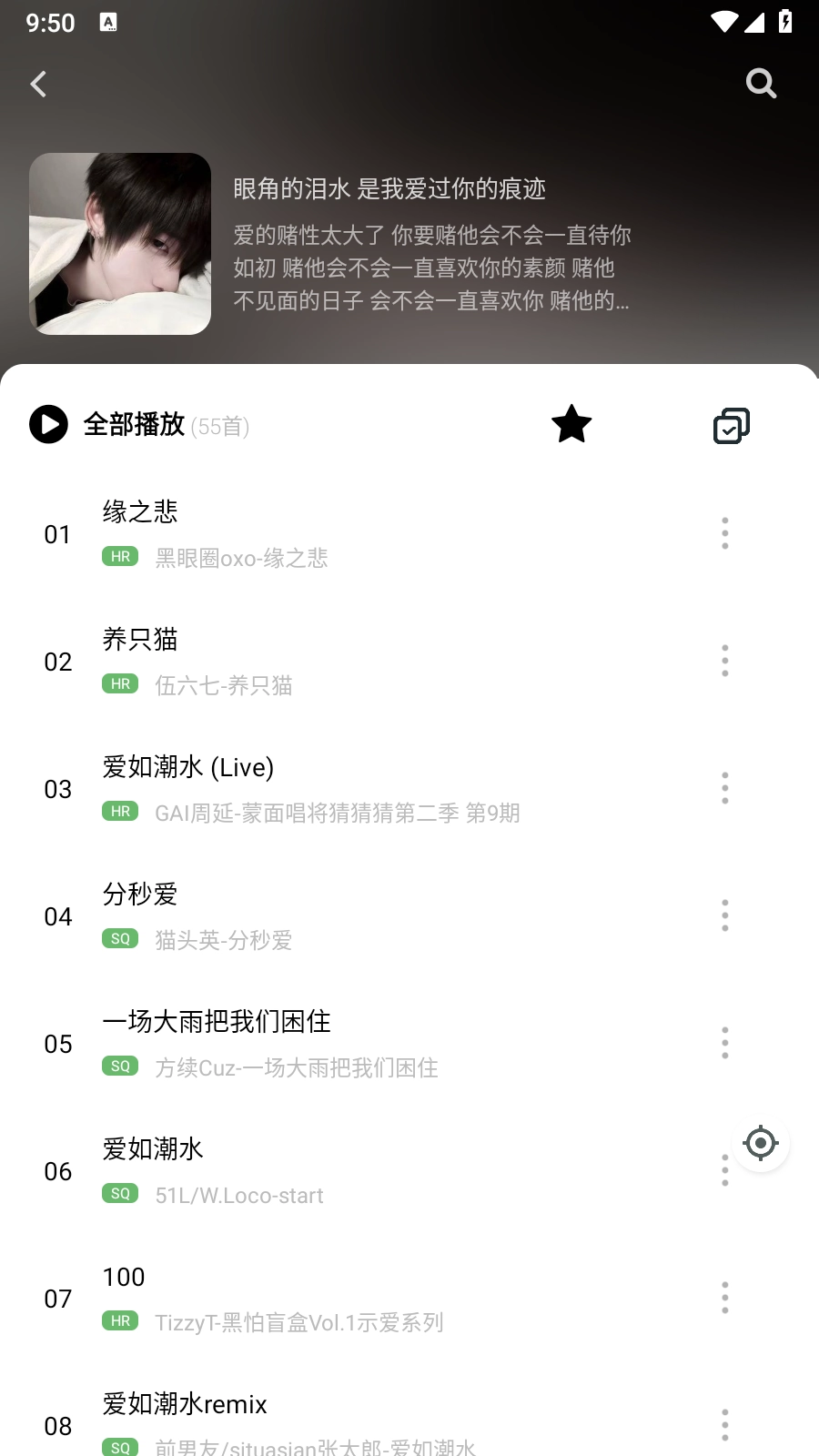The width and height of the screenshot is (819, 1456).
Task: Open more options for 缘之悲
Action: tap(724, 533)
